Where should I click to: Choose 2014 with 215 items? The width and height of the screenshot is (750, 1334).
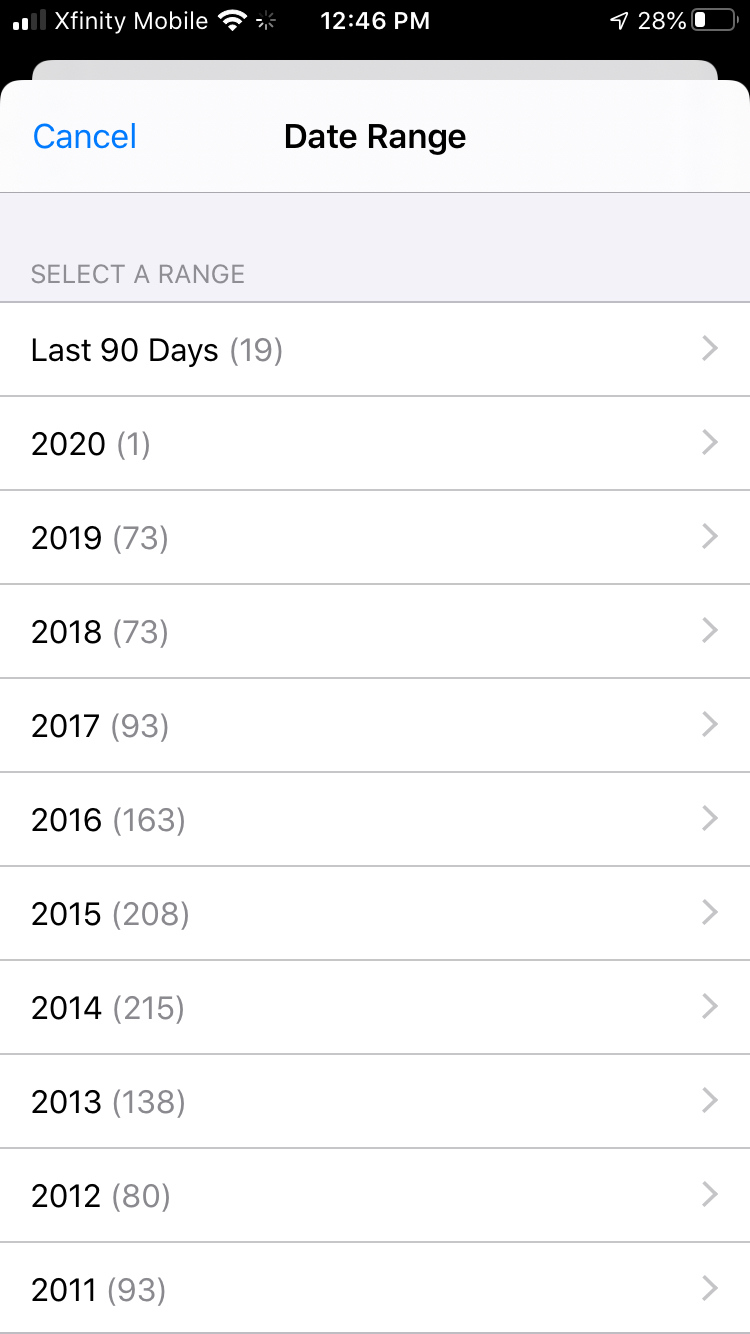[x=375, y=1007]
